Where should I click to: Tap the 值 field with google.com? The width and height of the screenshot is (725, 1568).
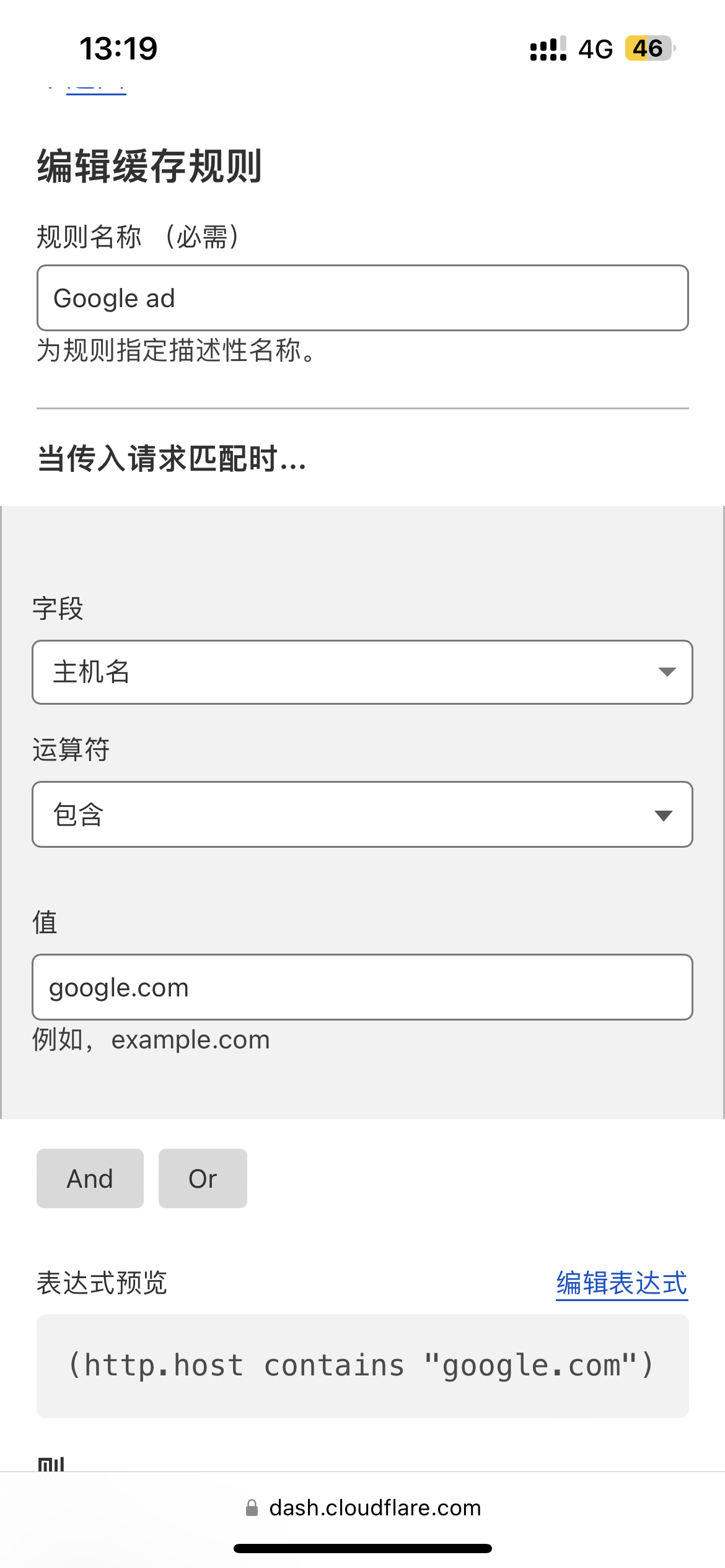coord(362,987)
